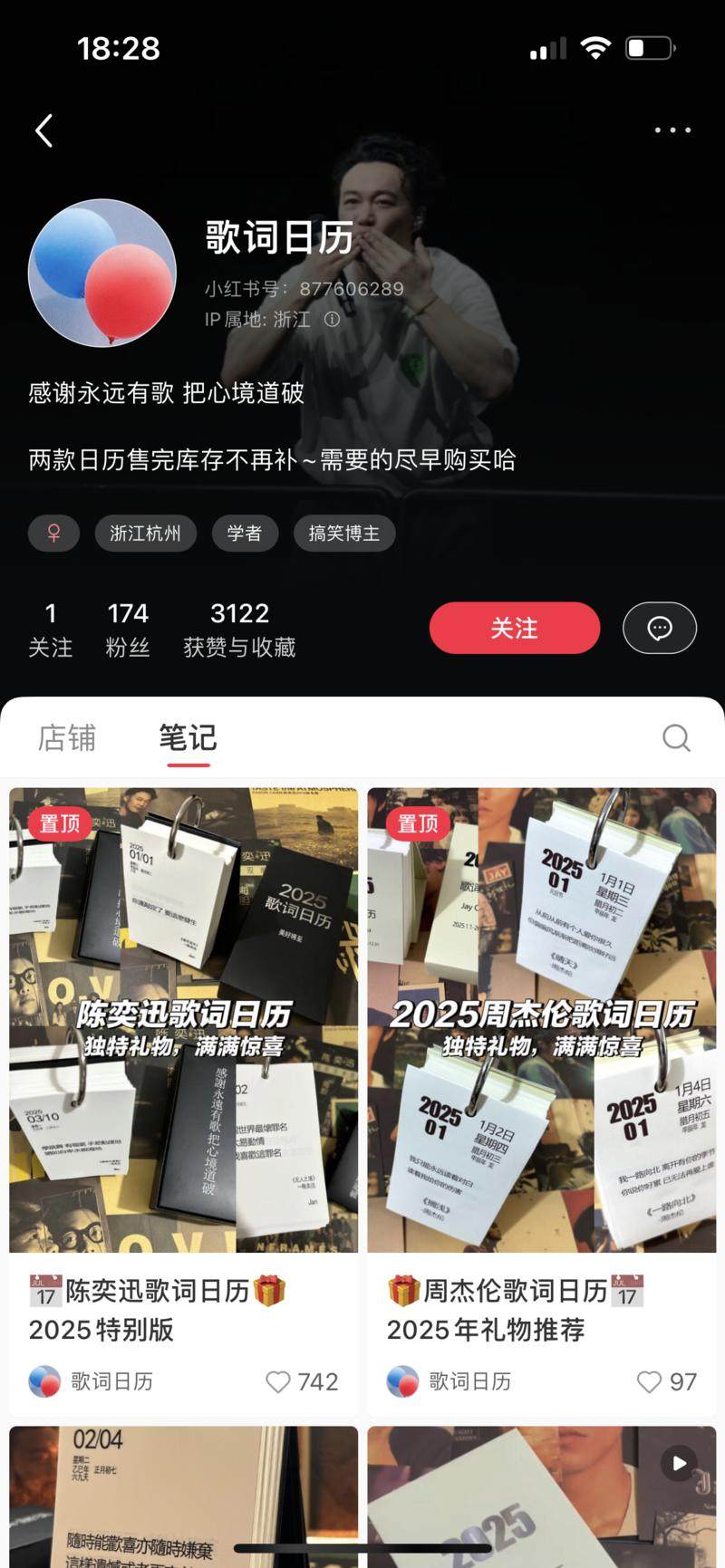Open the 02/04 calendar page note

point(183,1495)
